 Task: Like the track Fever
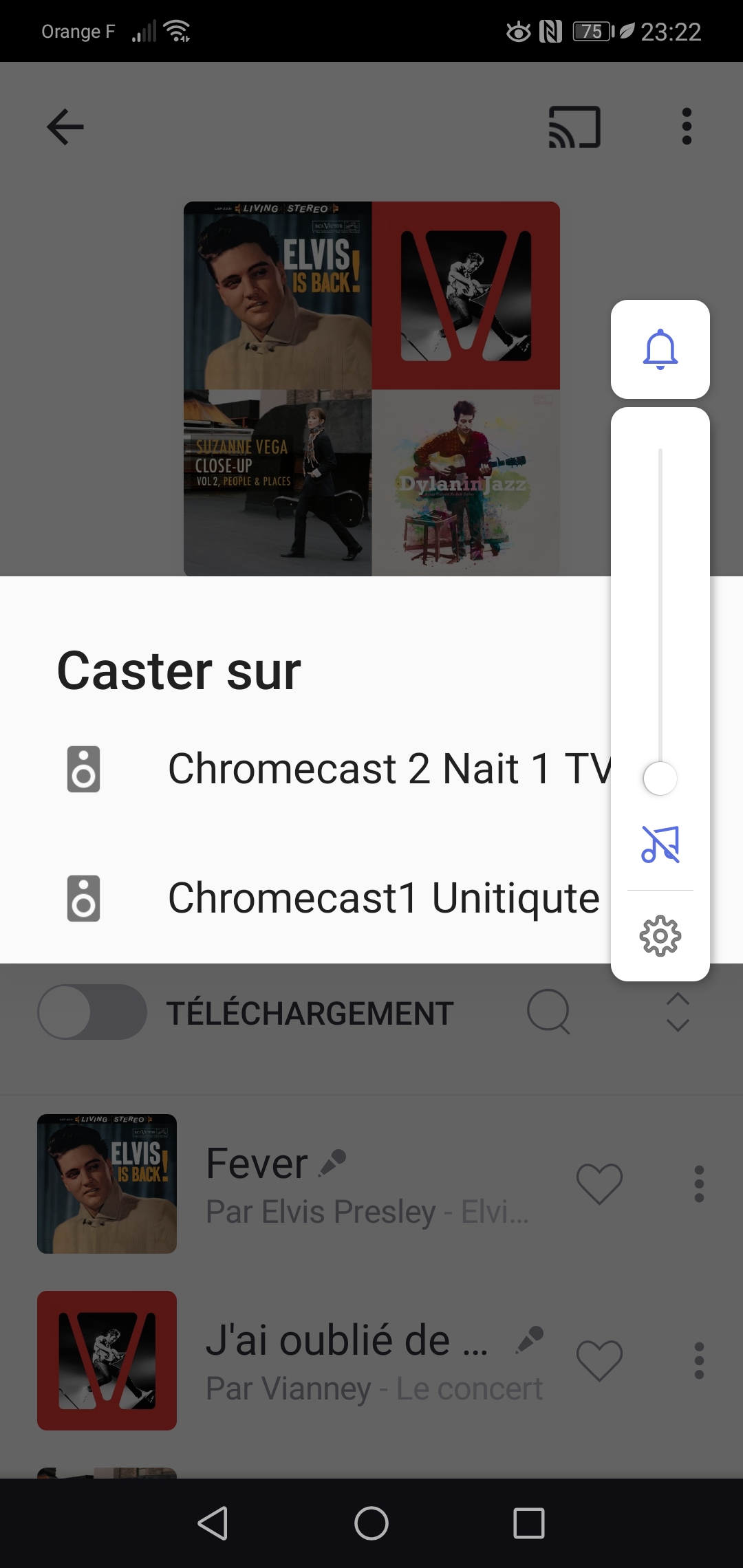[x=599, y=1184]
